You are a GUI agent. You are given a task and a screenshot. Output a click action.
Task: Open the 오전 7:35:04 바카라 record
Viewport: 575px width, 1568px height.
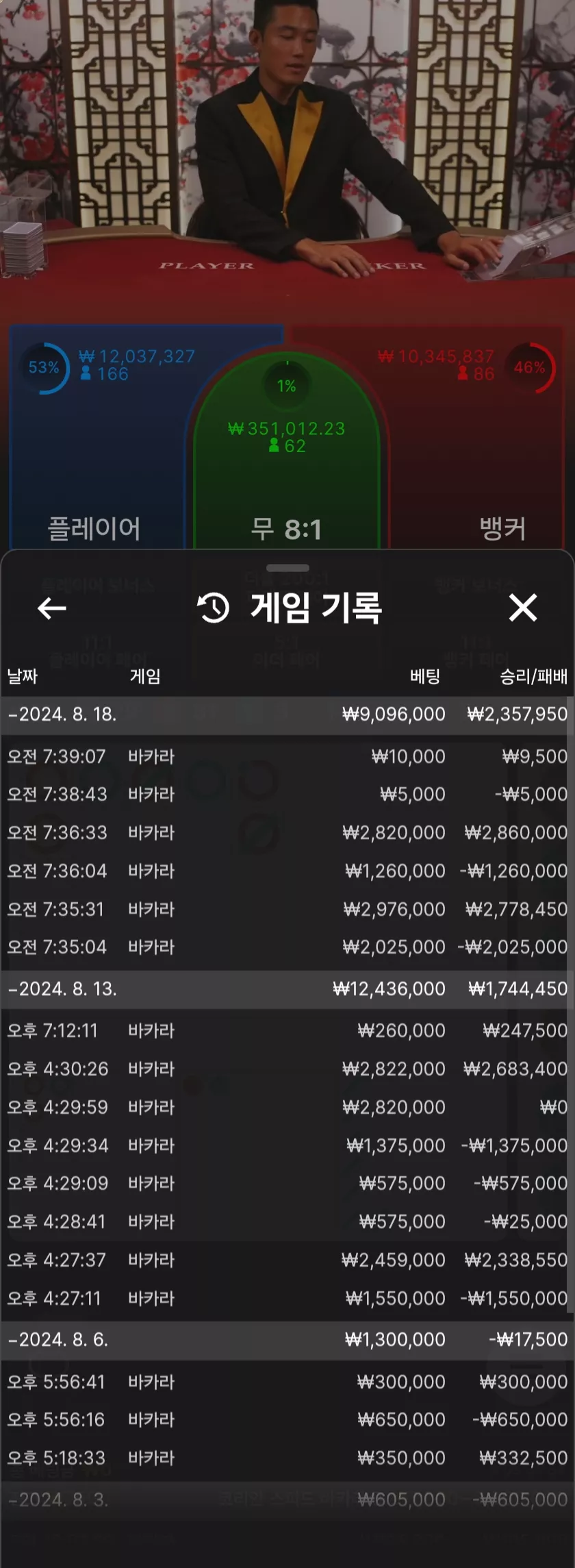click(x=287, y=947)
